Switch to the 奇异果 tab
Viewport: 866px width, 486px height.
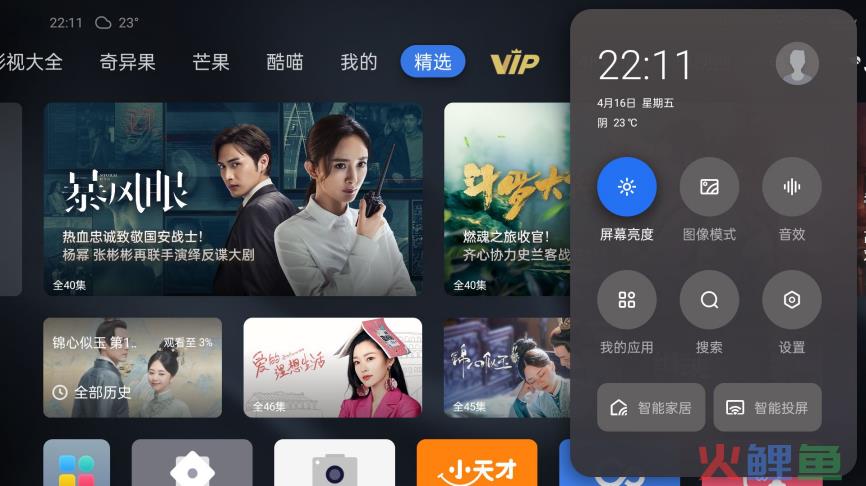pyautogui.click(x=128, y=62)
